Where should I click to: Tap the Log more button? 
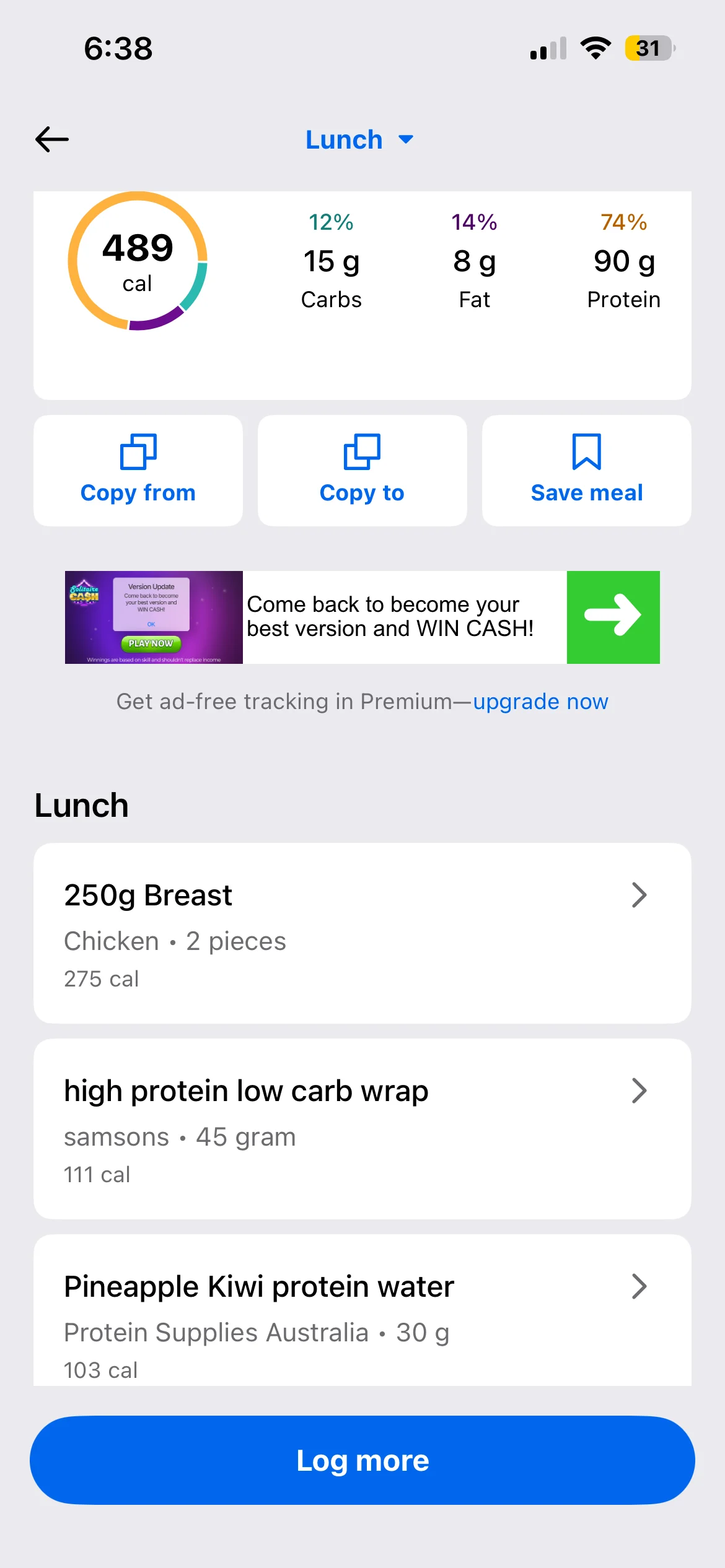click(x=362, y=1460)
